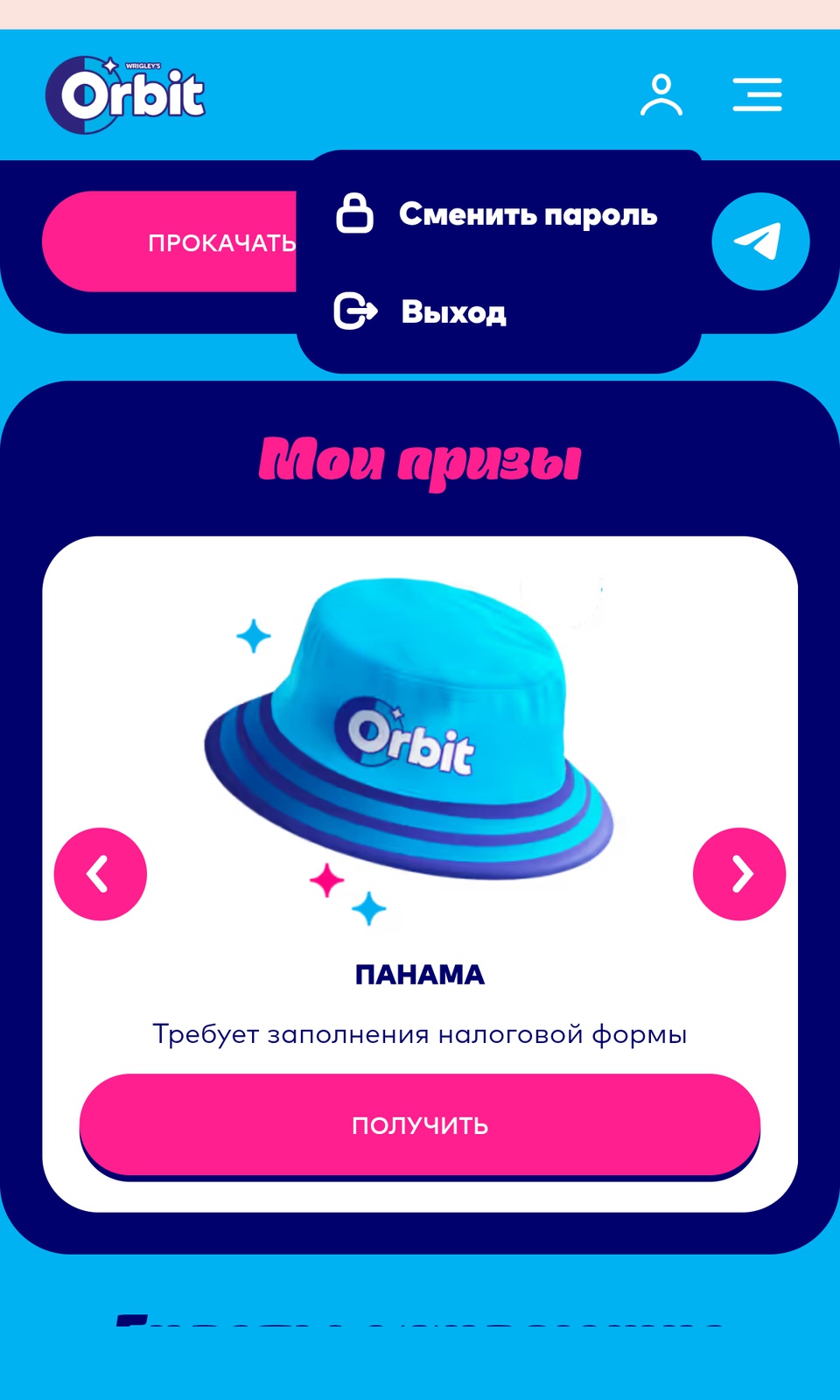
Task: Show previous prize with left arrow
Action: (x=101, y=873)
